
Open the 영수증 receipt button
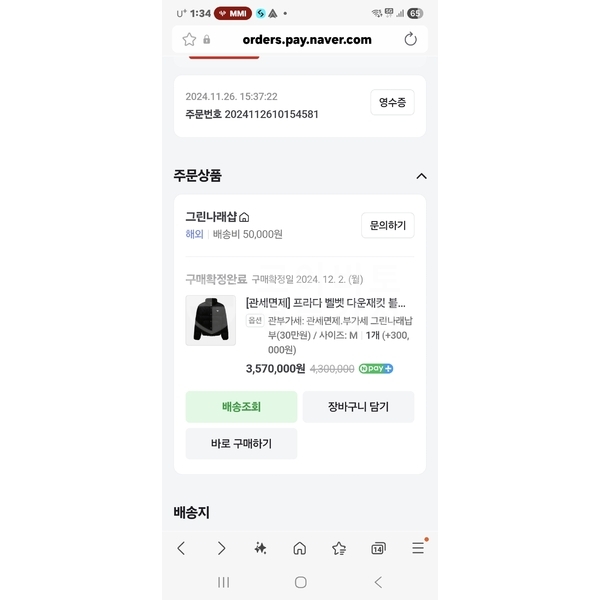pyautogui.click(x=392, y=102)
